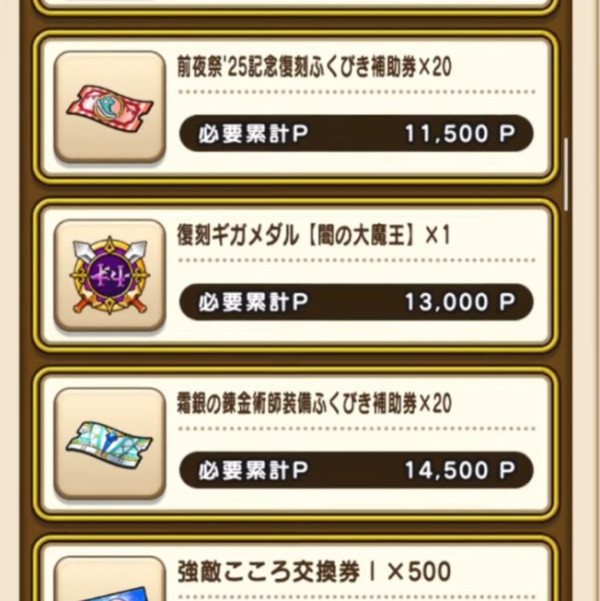
Task: View the 霜銀の錬金術師装備ふくびき補助券 item icon
Action: (x=109, y=442)
